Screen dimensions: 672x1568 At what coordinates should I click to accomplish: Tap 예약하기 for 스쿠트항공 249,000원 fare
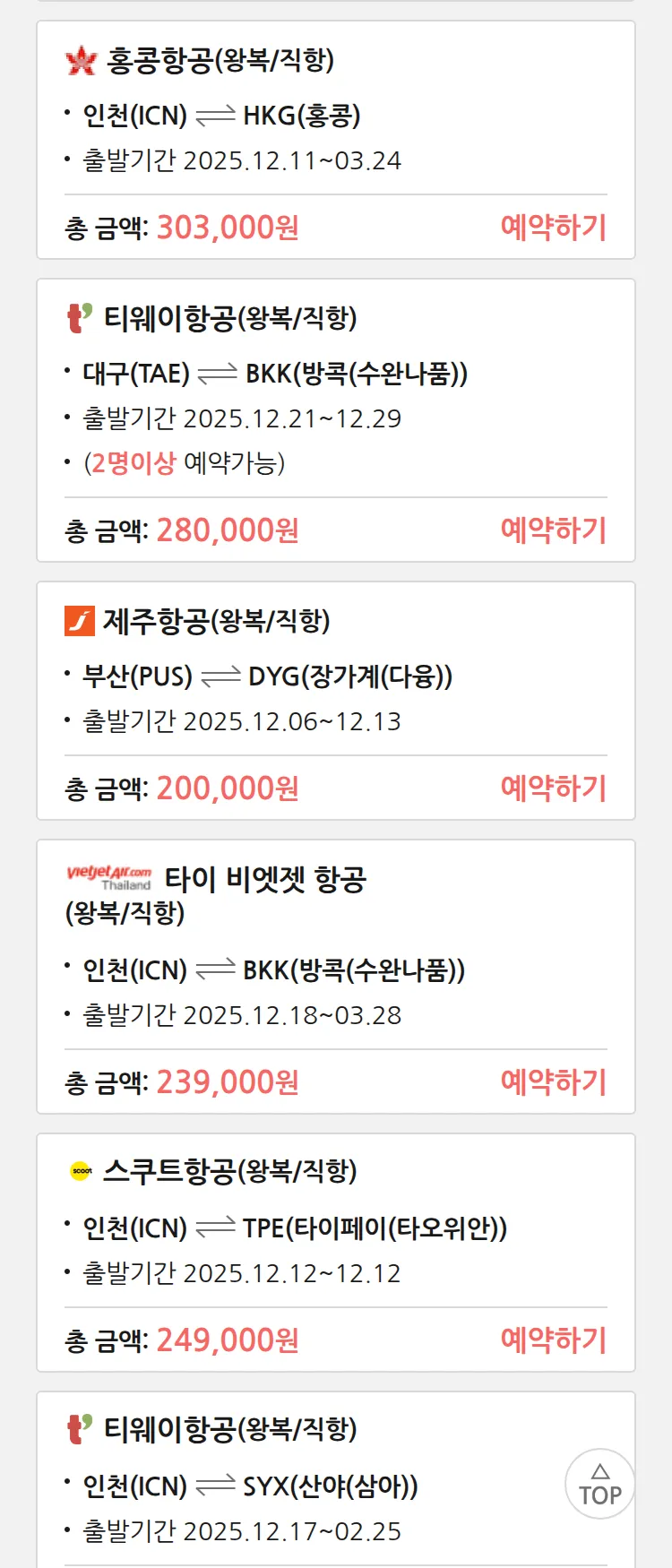point(553,1340)
